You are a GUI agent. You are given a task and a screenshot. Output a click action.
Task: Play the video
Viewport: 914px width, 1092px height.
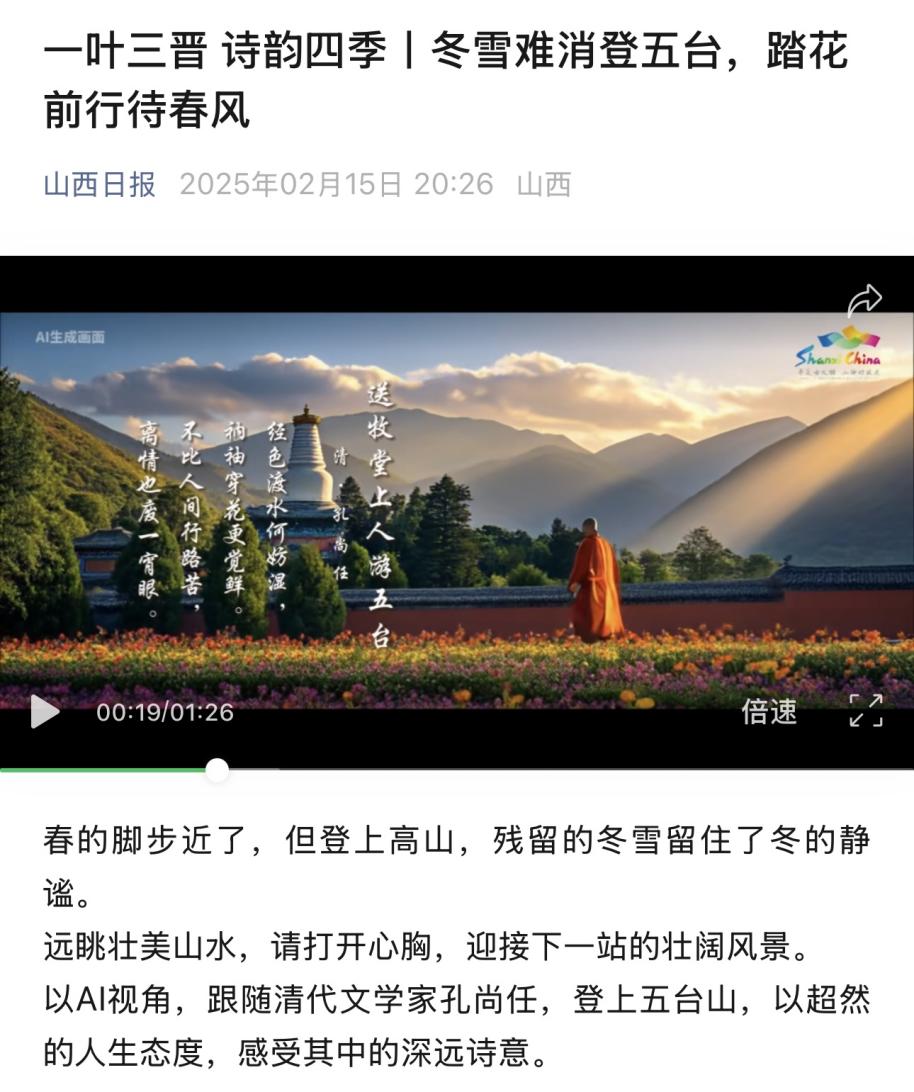[x=44, y=712]
